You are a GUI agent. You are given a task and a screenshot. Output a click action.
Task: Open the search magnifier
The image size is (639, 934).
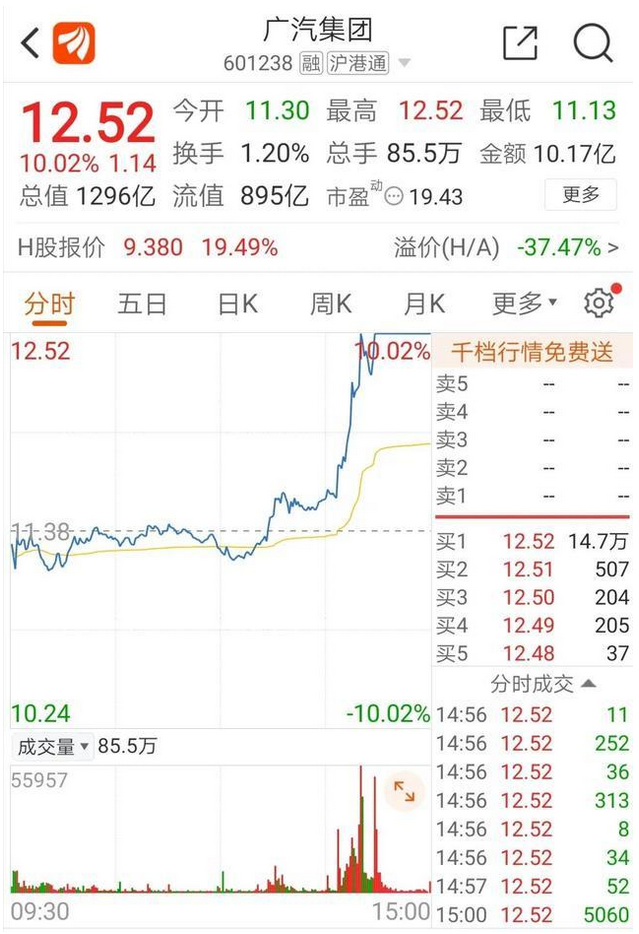coord(592,43)
